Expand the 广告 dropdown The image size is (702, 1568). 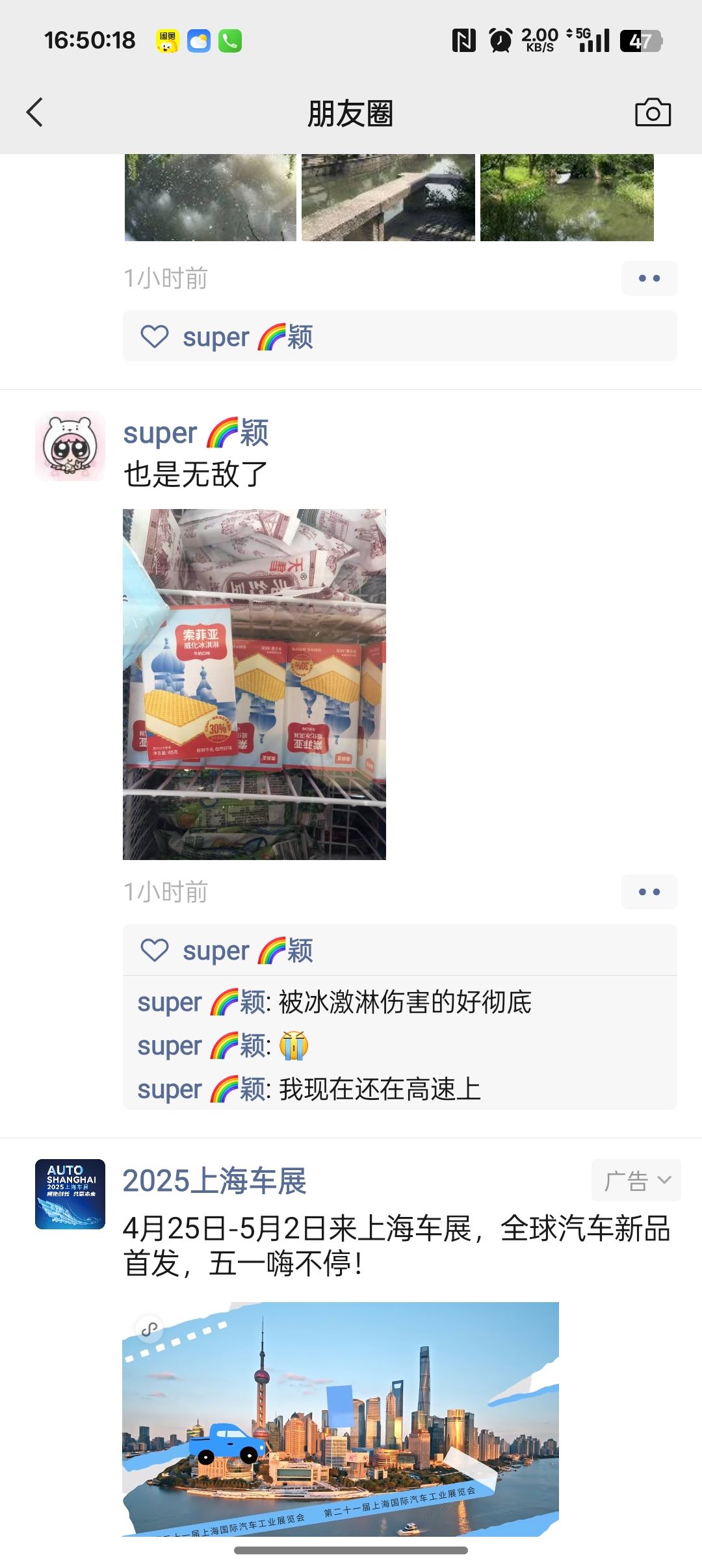pos(636,1180)
